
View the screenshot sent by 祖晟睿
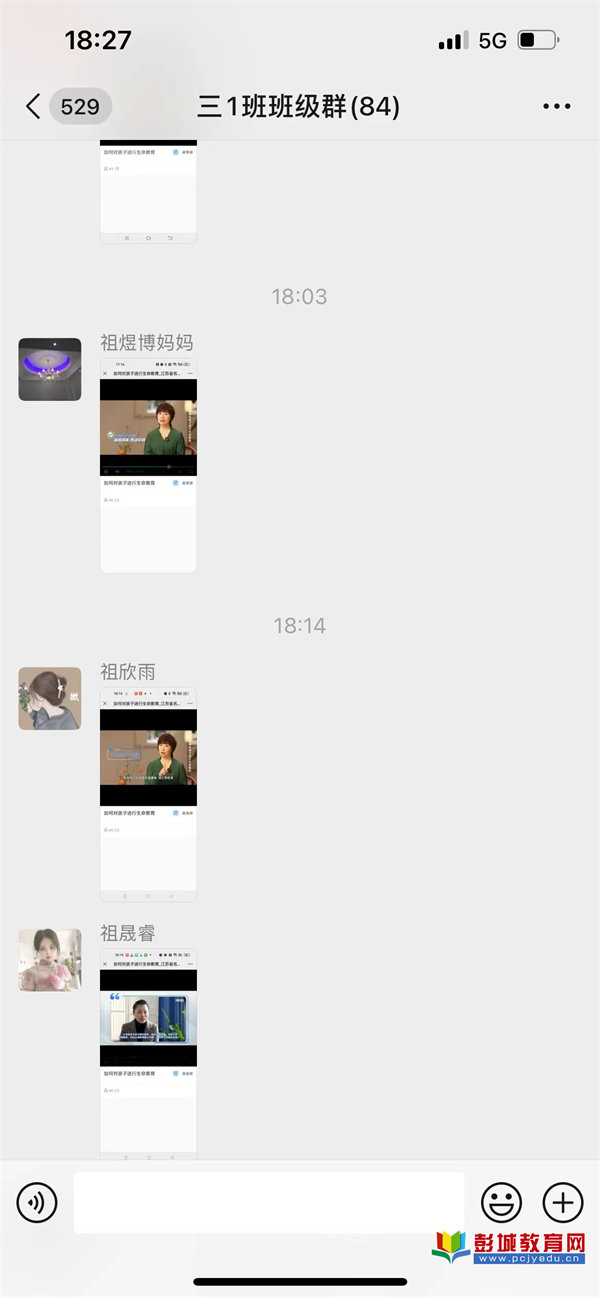[x=148, y=1055]
